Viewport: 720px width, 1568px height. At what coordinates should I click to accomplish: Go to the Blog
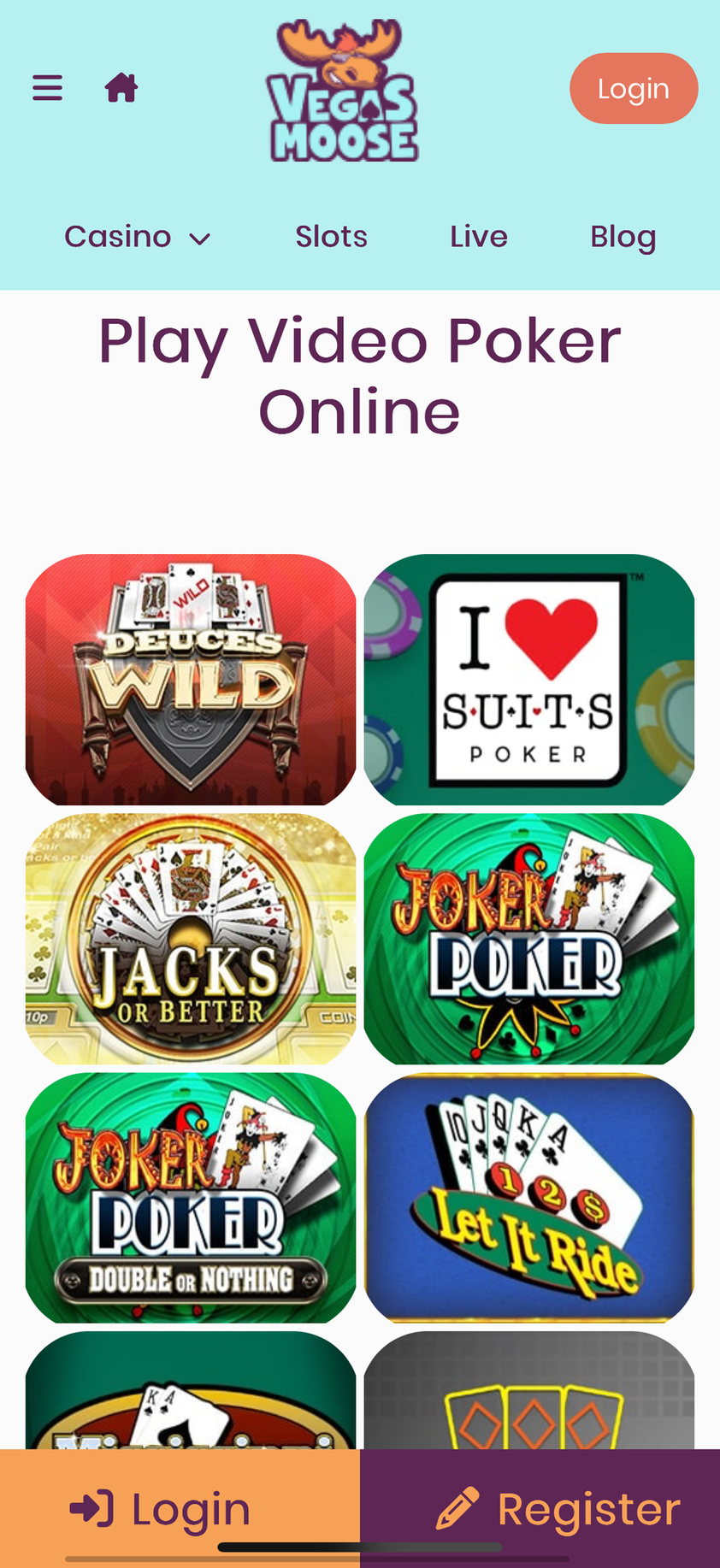tap(623, 237)
